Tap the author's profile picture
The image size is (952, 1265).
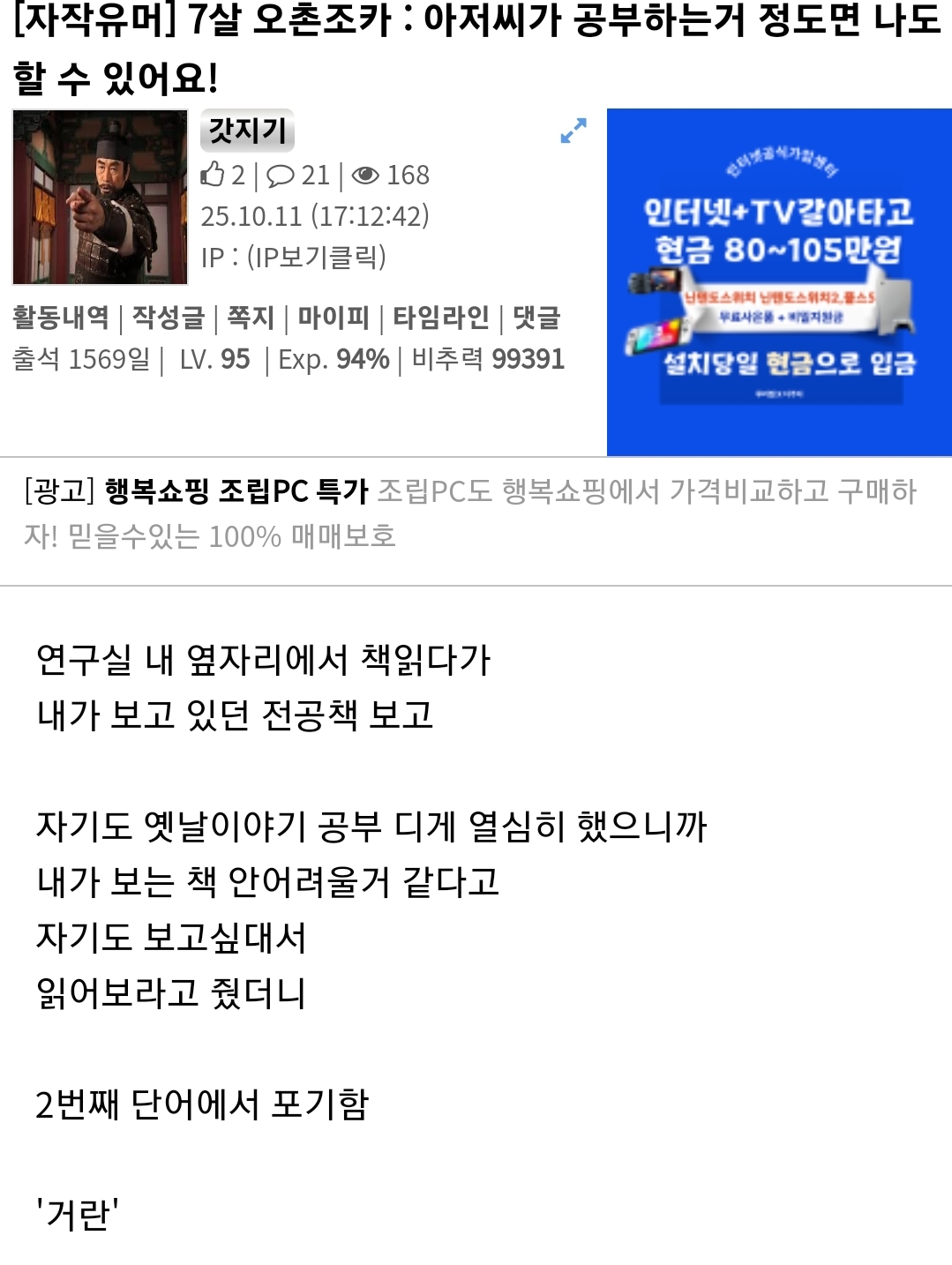pyautogui.click(x=100, y=197)
